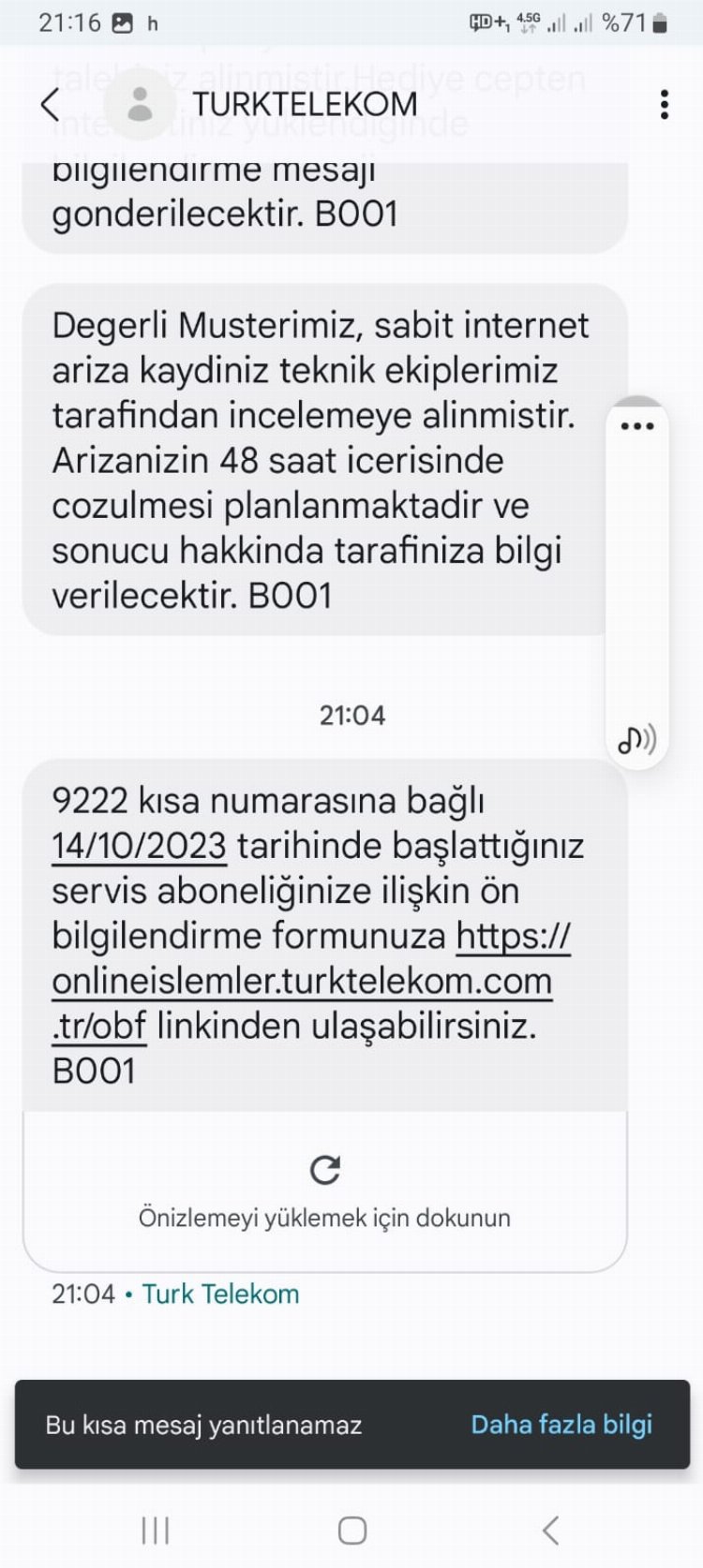
Task: Open recent apps from navigation bar
Action: click(155, 1531)
